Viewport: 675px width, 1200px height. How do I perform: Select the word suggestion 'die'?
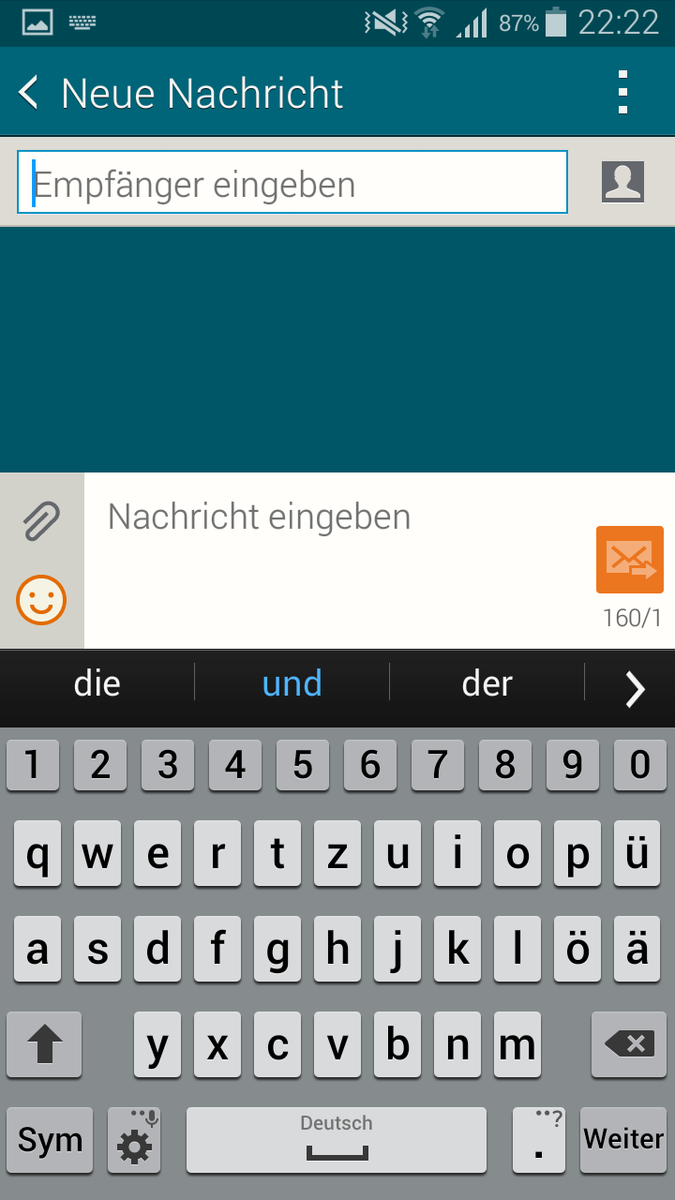click(x=97, y=685)
